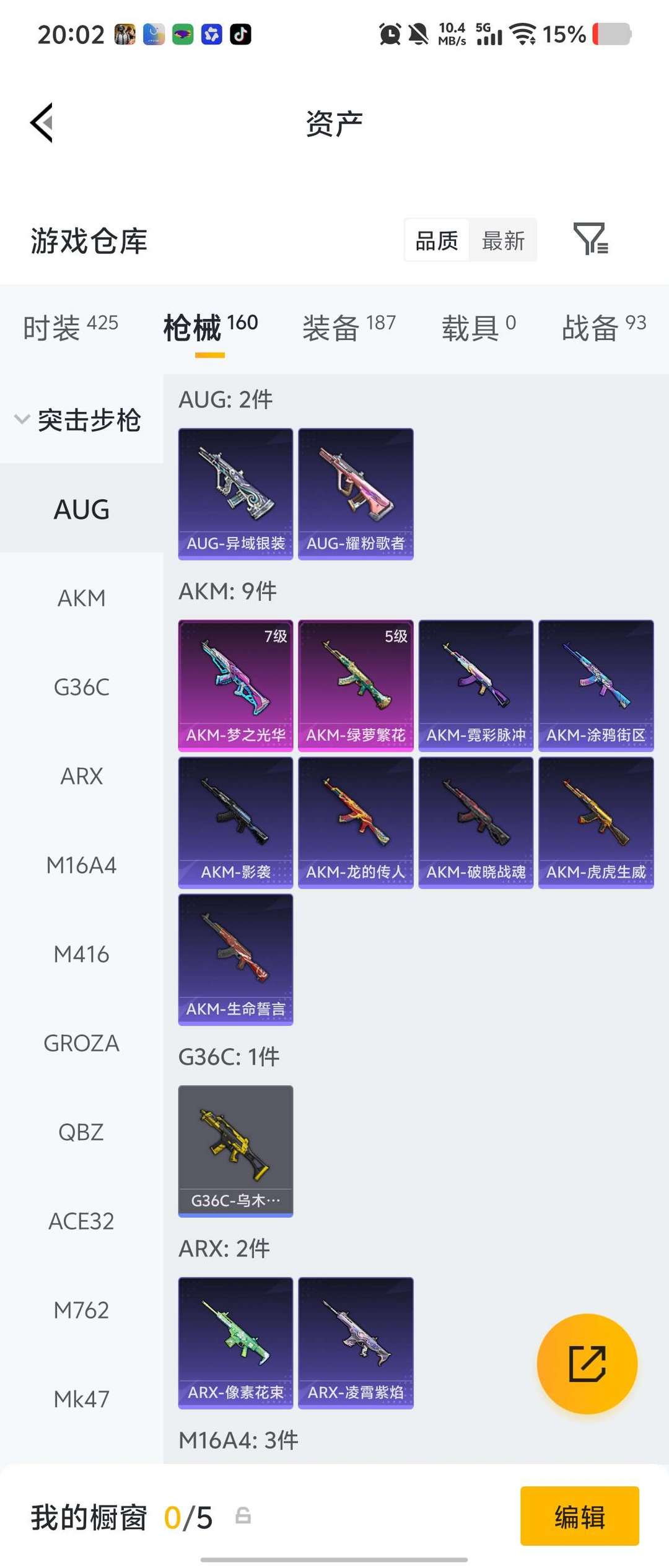669x1568 pixels.
Task: Select AKM in the weapon sidebar
Action: pos(81,598)
